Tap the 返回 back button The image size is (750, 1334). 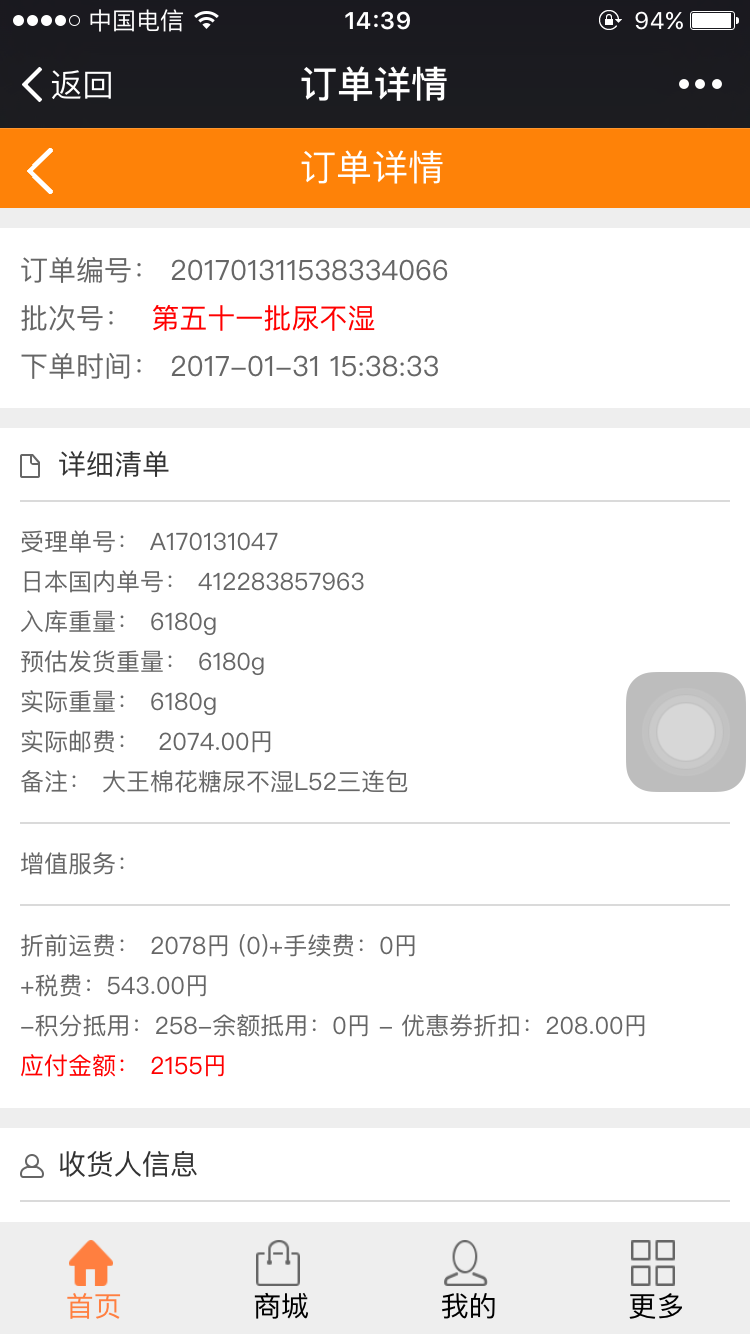66,85
